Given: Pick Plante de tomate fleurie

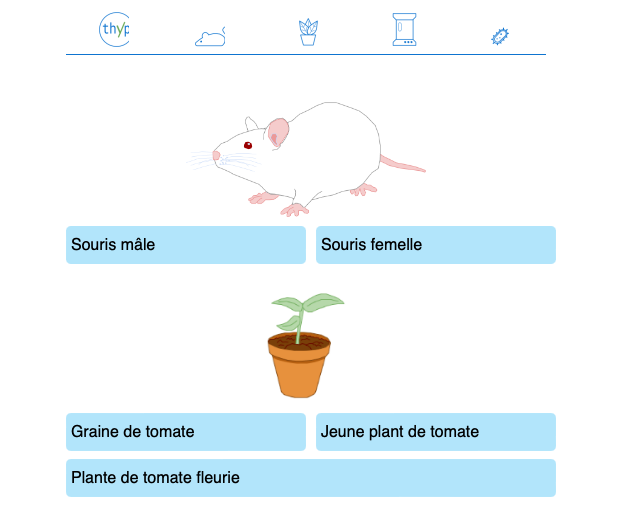Looking at the screenshot, I should click(310, 478).
